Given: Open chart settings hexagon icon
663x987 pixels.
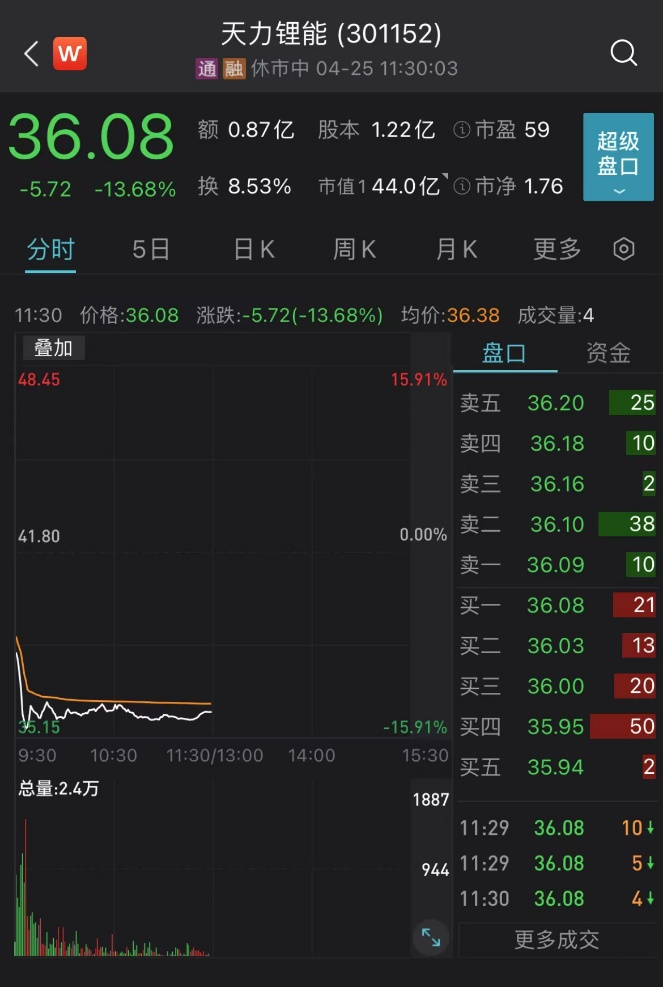Looking at the screenshot, I should (624, 249).
